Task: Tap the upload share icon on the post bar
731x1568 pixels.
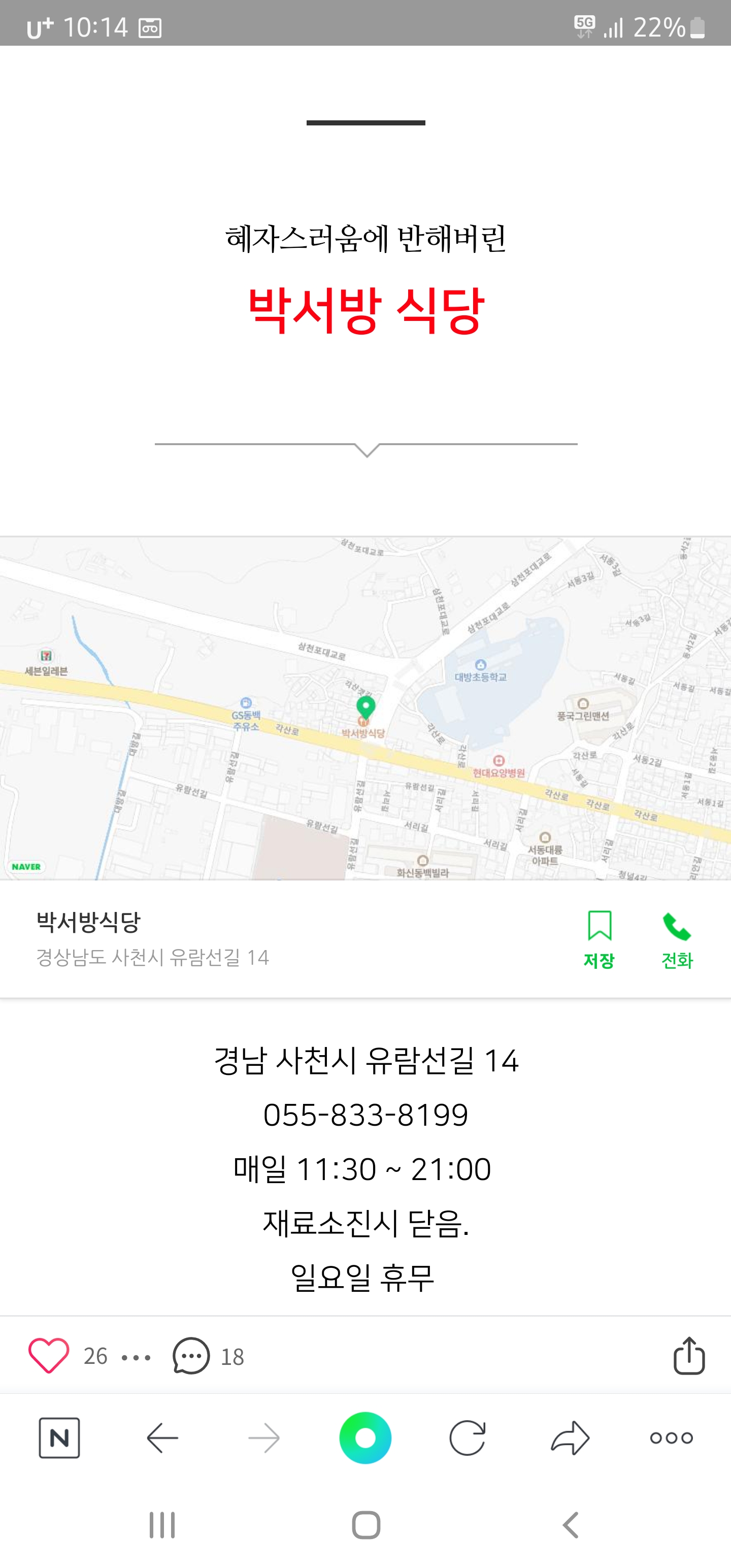Action: 689,1356
